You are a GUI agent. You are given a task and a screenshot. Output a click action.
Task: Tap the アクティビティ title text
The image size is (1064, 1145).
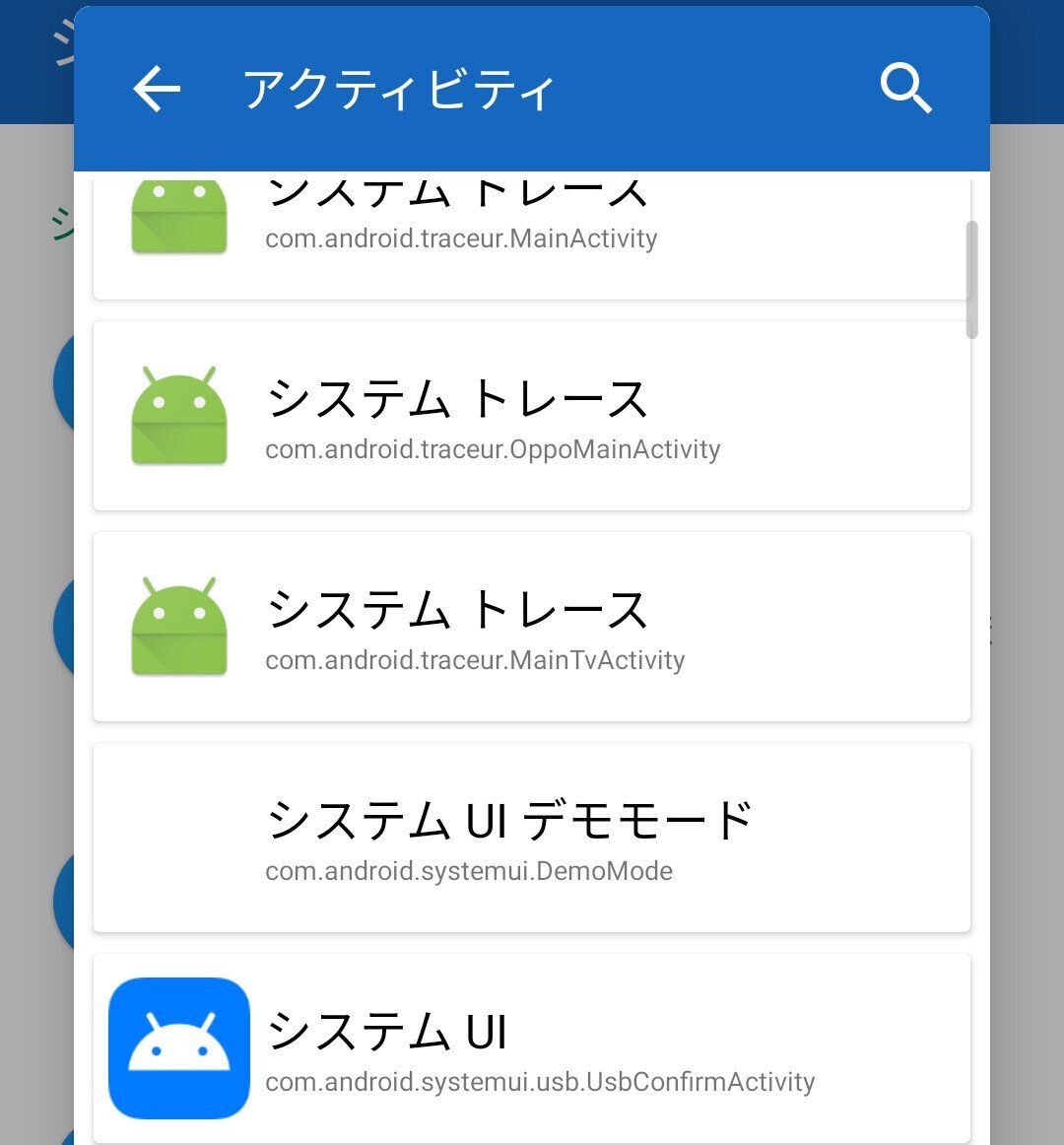tap(398, 88)
